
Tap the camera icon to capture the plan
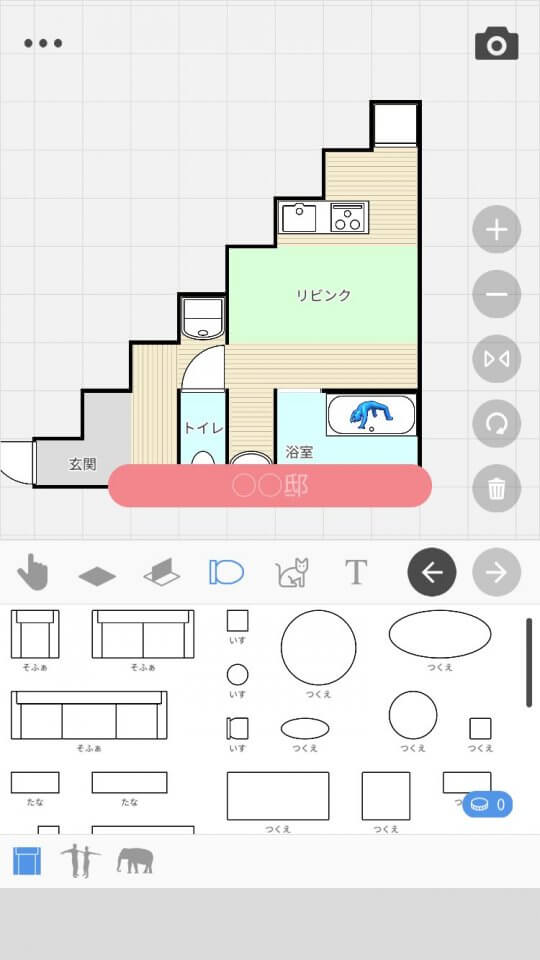click(497, 43)
